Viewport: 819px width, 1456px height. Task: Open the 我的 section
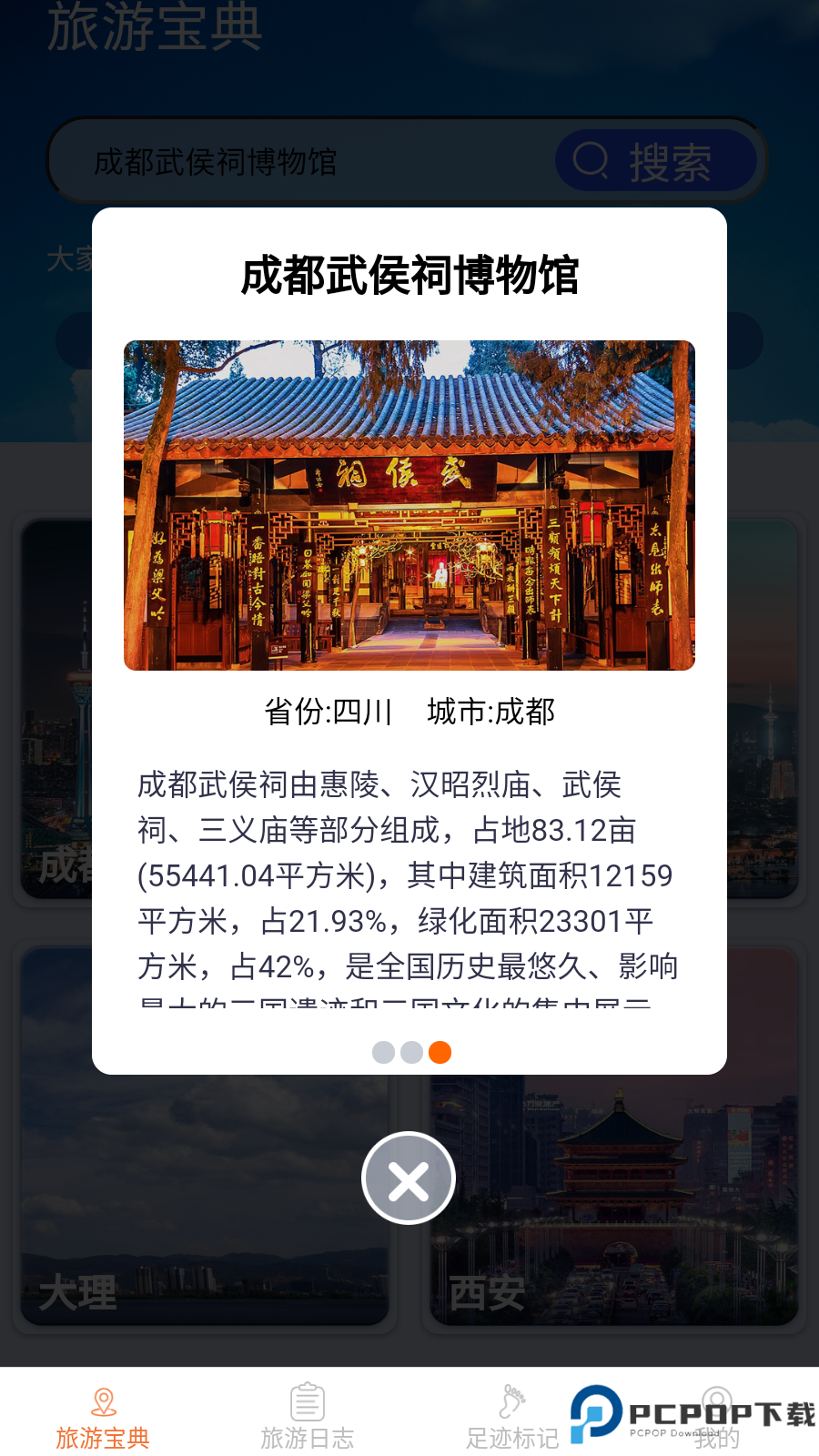[x=715, y=1429]
